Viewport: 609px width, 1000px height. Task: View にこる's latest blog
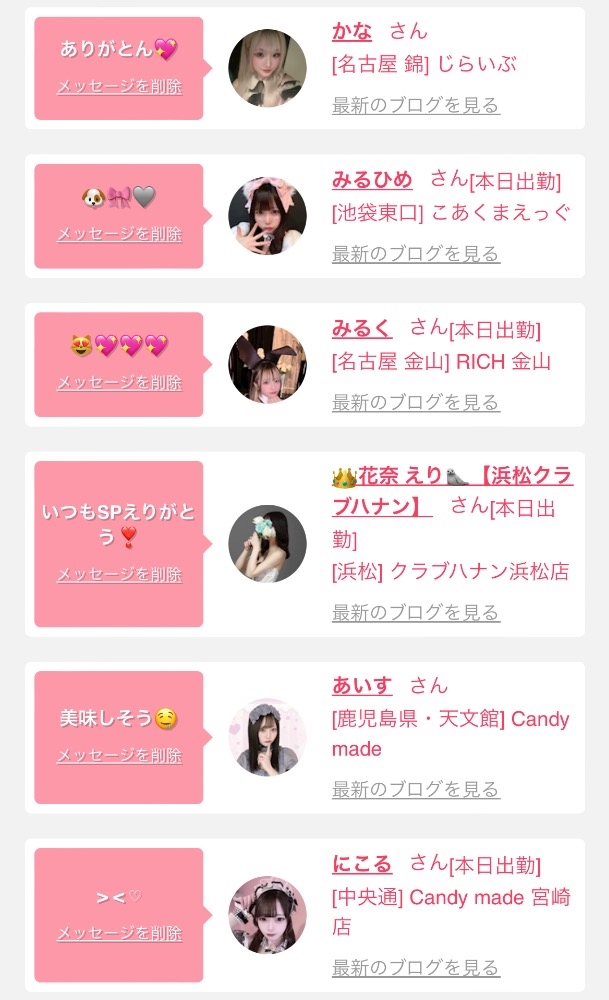pyautogui.click(x=416, y=967)
